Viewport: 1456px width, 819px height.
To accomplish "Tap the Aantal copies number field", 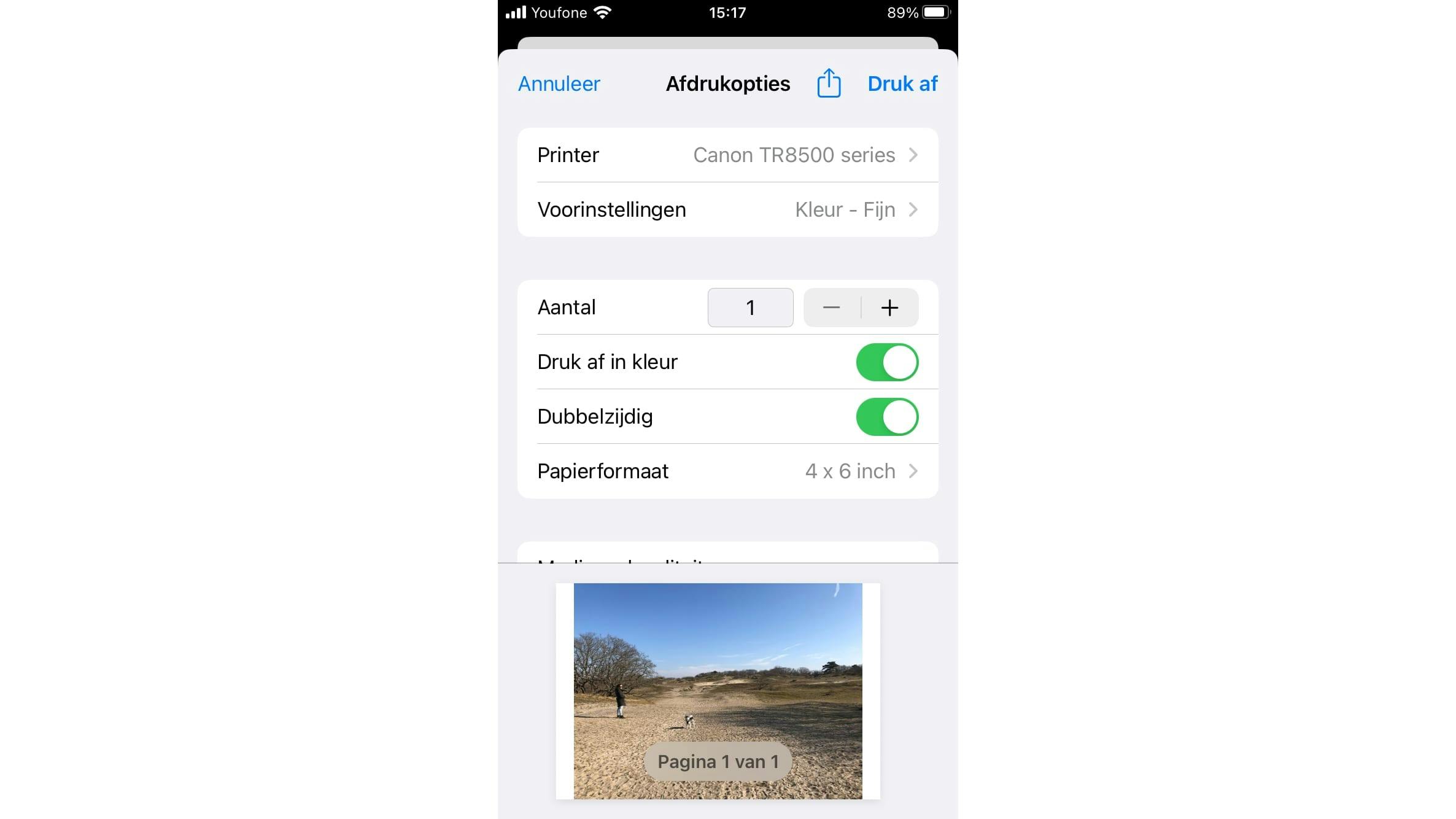I will [750, 308].
